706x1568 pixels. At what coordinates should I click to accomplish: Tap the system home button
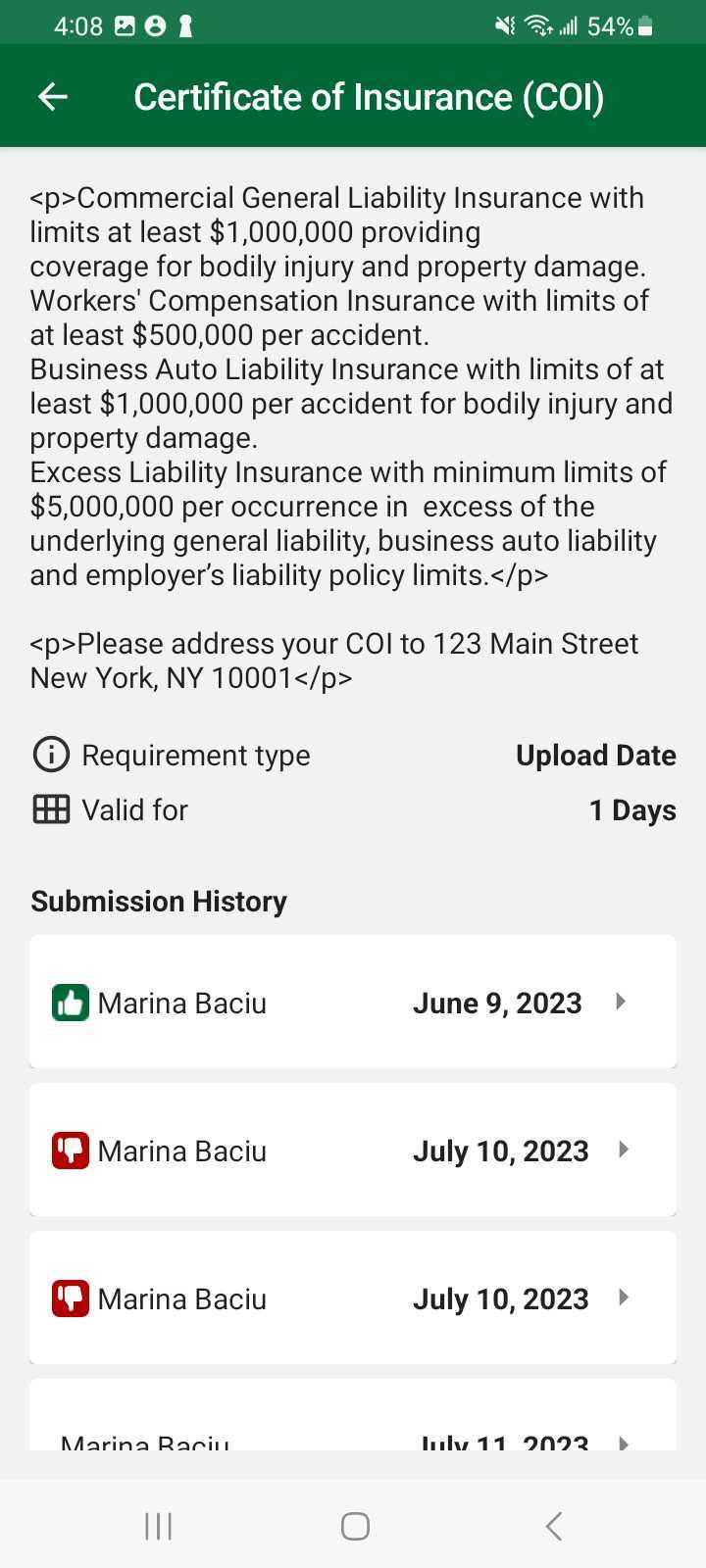pyautogui.click(x=355, y=1526)
